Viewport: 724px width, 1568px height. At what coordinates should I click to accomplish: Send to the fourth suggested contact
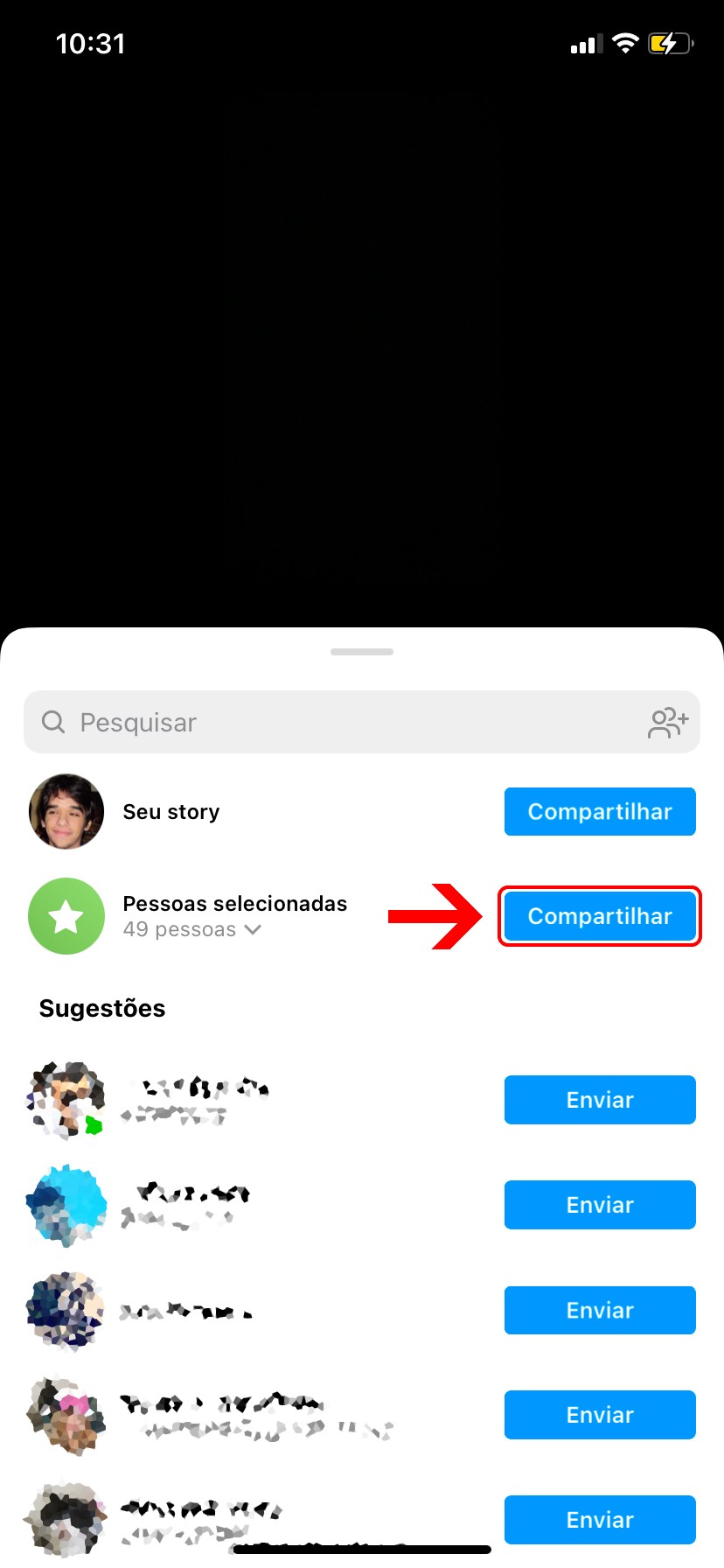(600, 1415)
